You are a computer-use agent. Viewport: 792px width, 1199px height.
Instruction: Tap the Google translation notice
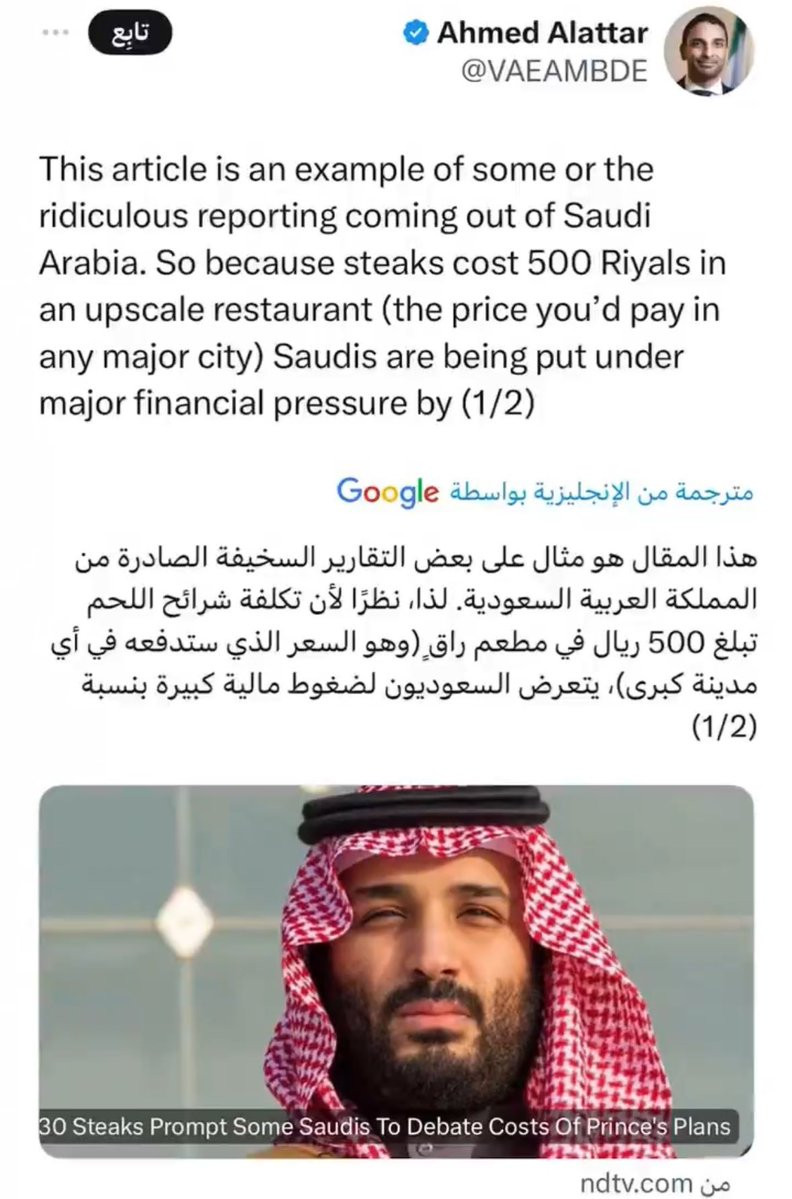(545, 492)
